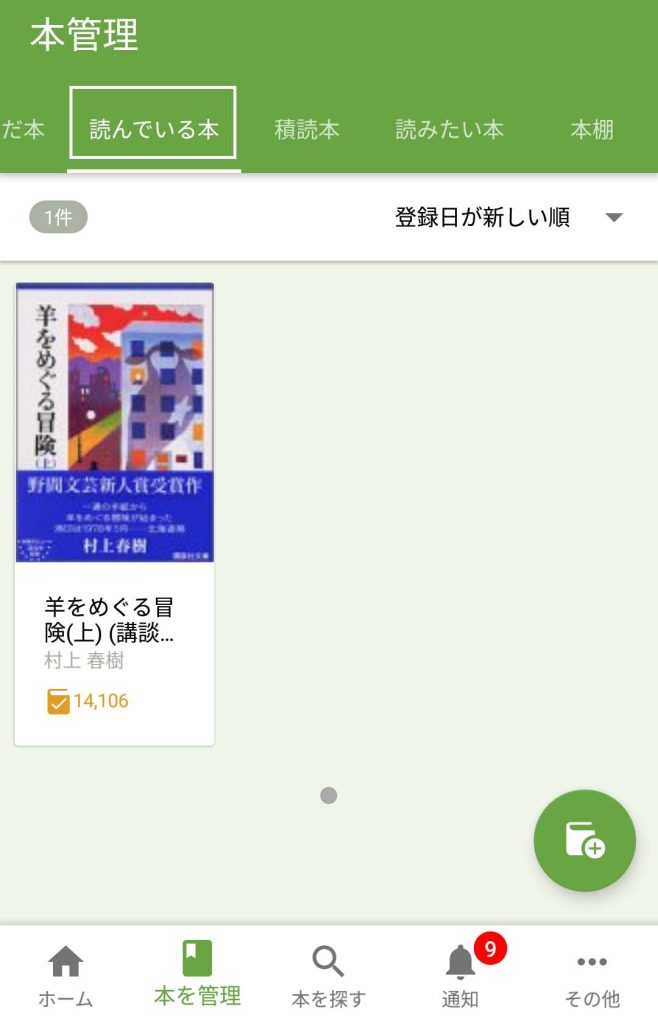Select 本を管理 in bottom navigation
The width and height of the screenshot is (658, 1024).
197,976
